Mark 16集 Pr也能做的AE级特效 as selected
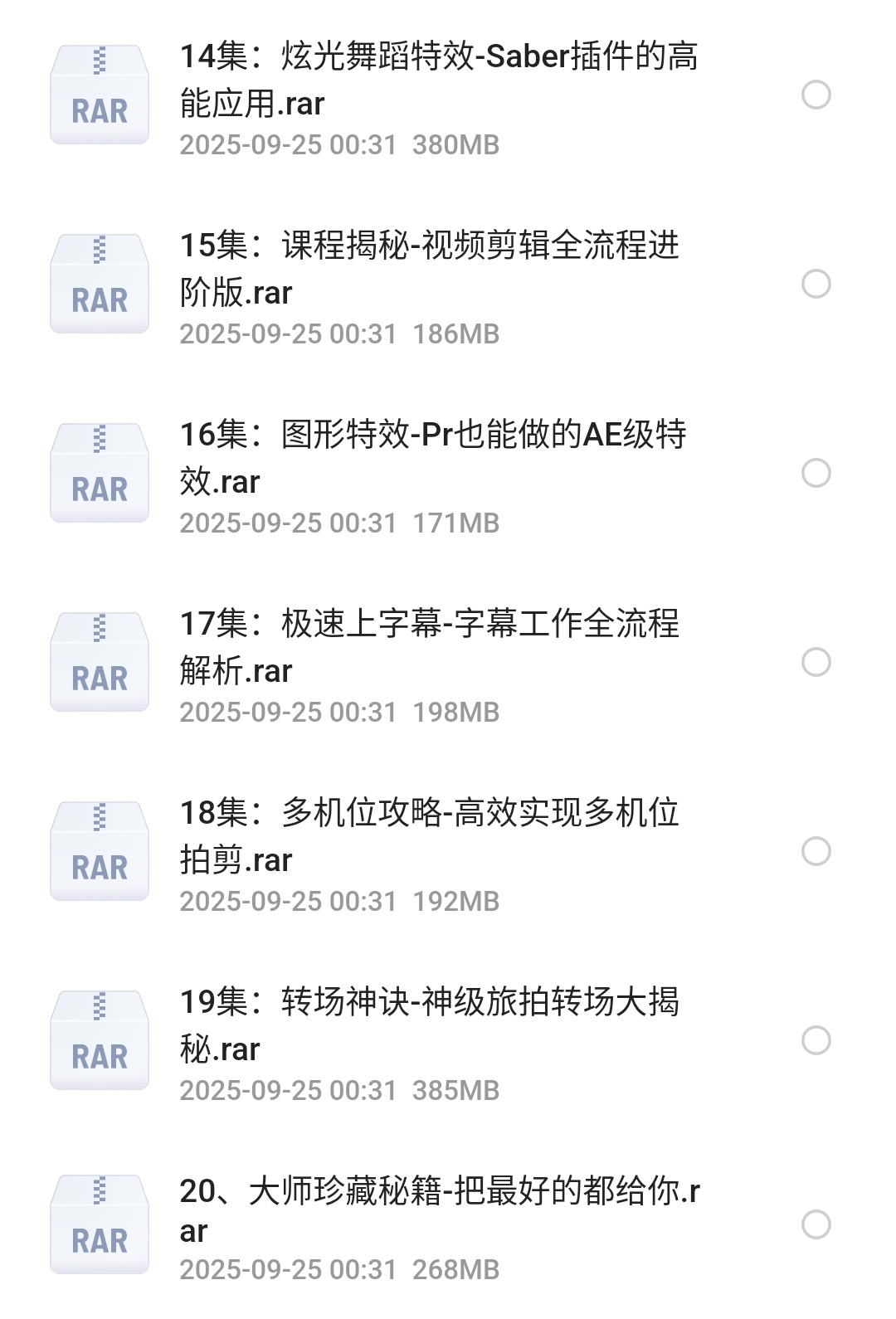The height and width of the screenshot is (1319, 896). 816,473
